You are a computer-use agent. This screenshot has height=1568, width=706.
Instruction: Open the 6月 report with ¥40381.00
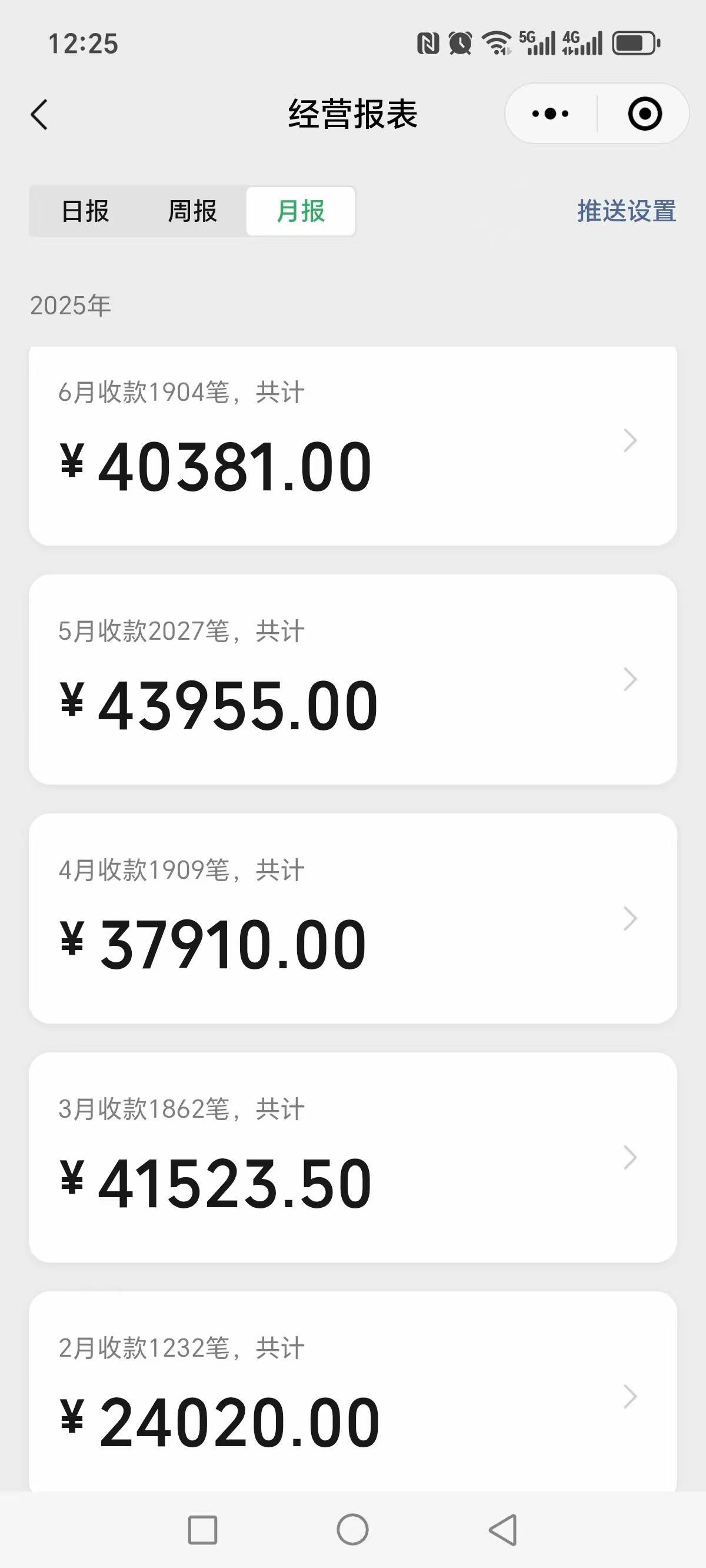[353, 446]
